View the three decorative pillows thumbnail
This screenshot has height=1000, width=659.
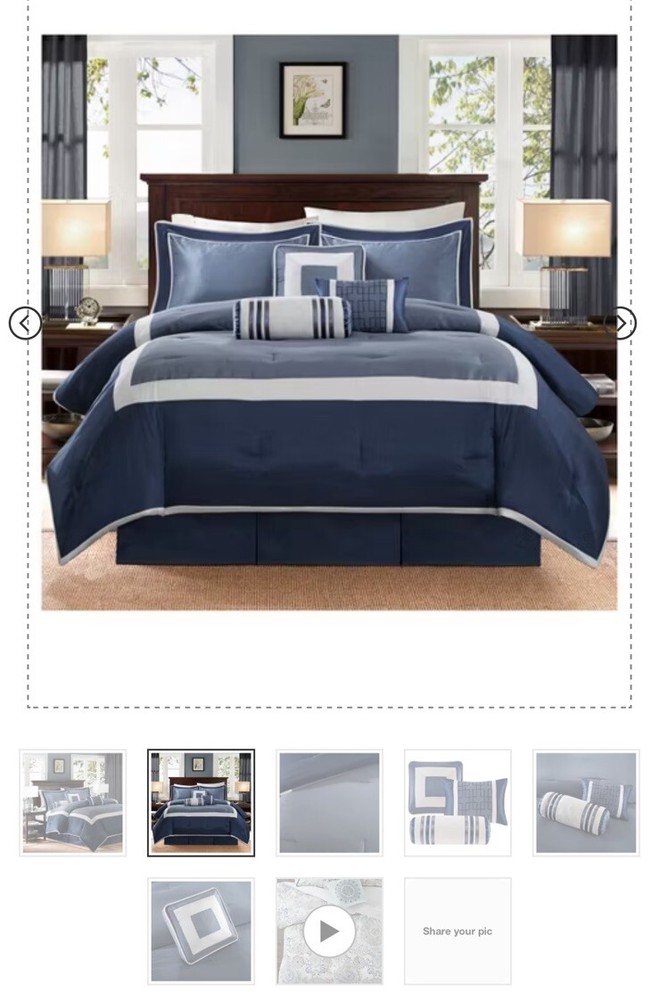pos(457,803)
